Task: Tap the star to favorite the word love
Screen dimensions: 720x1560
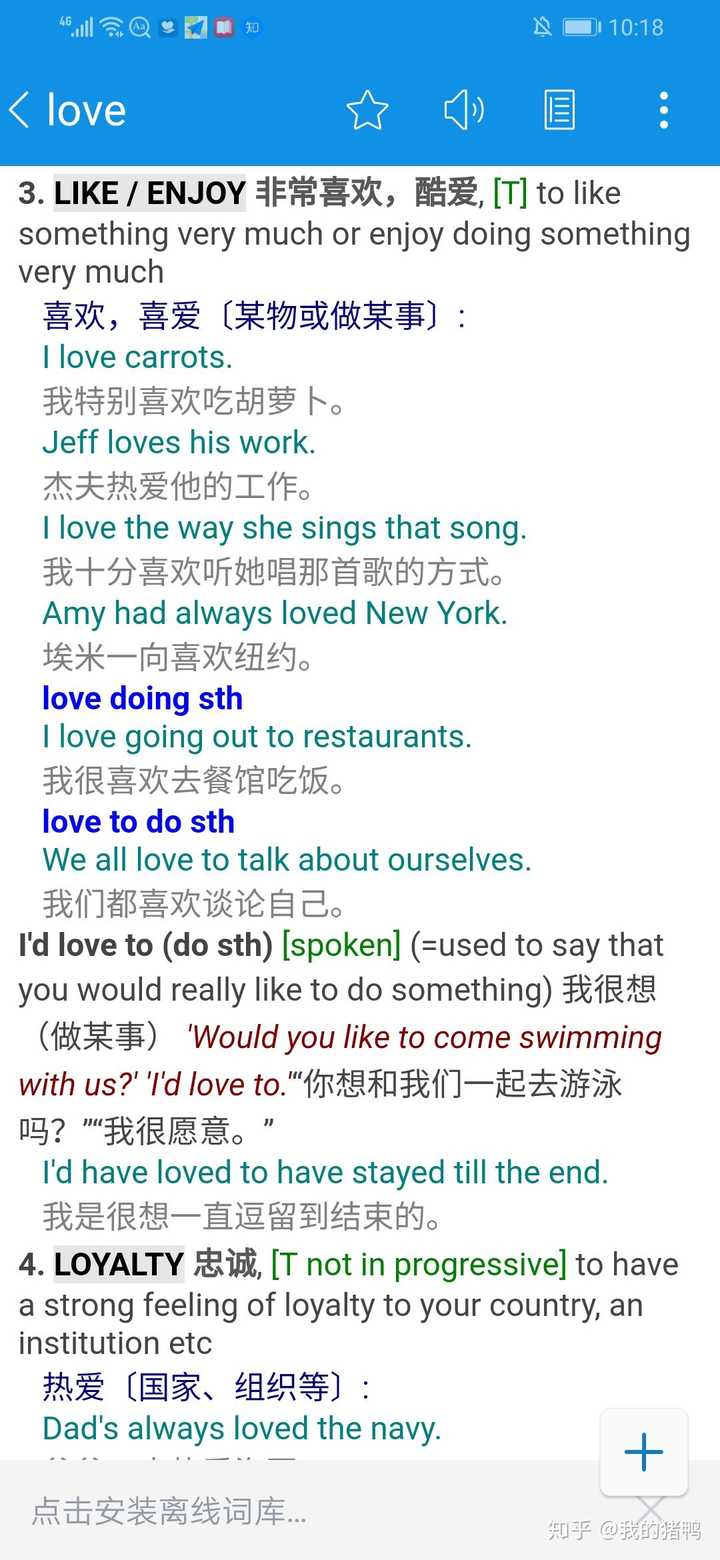Action: [x=367, y=110]
